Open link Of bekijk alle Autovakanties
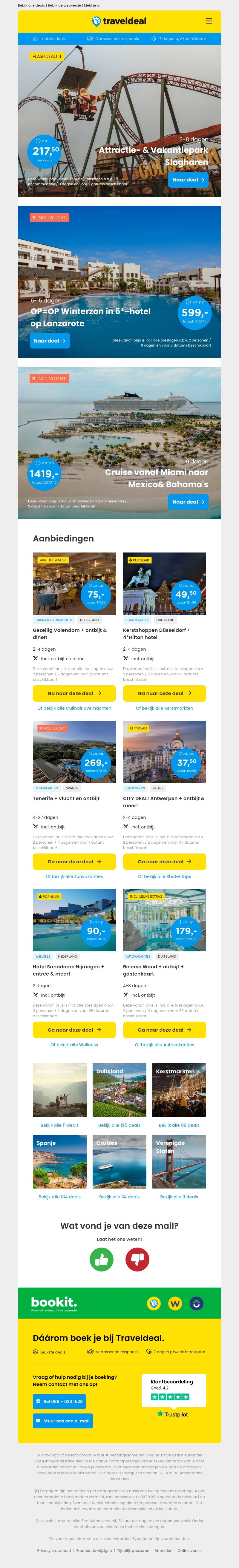 (165, 1044)
